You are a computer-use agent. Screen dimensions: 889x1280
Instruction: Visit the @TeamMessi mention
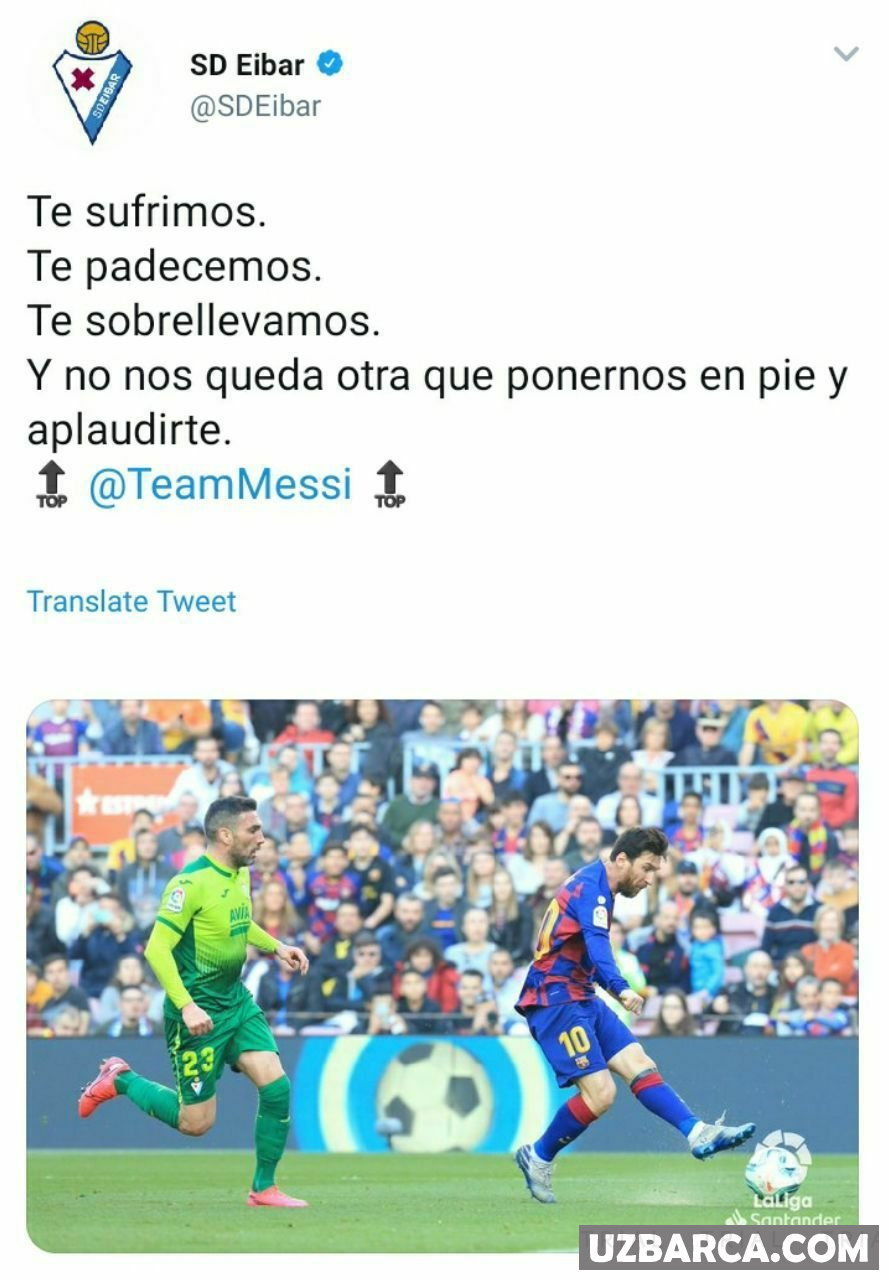[220, 485]
